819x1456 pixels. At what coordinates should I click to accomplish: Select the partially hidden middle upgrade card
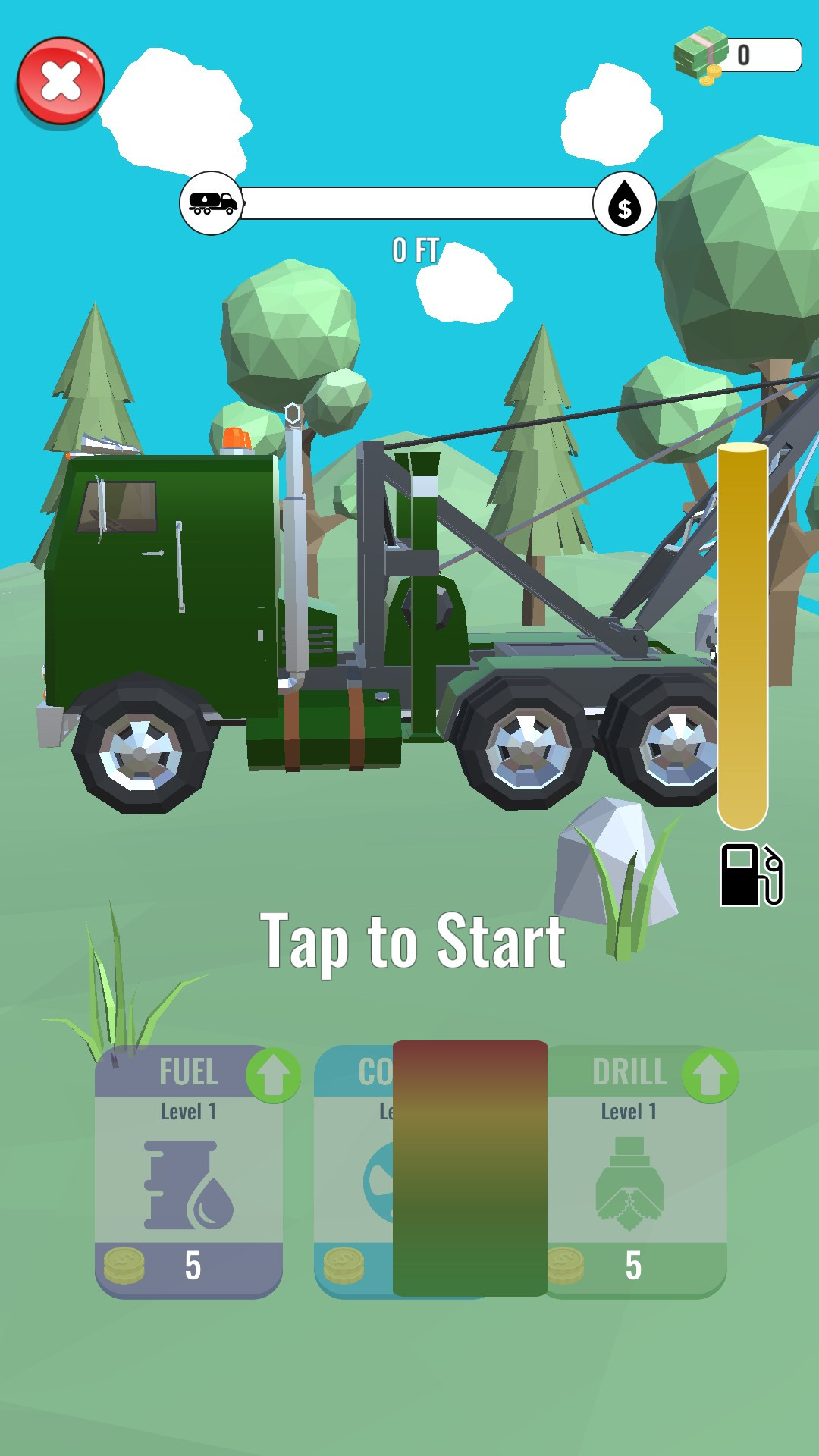click(353, 1172)
